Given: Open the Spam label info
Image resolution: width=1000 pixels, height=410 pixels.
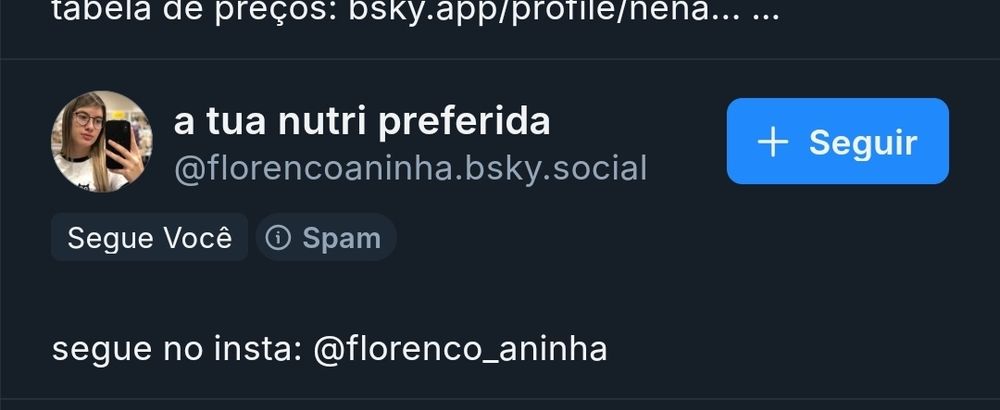Looking at the screenshot, I should coord(326,238).
